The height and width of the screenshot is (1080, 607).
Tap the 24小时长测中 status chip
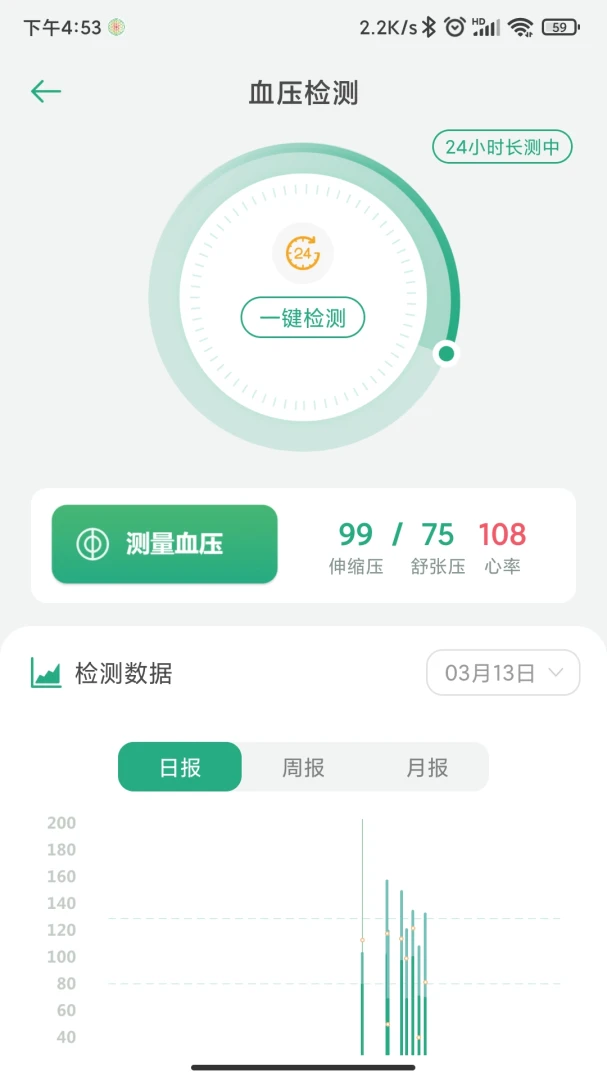point(502,147)
